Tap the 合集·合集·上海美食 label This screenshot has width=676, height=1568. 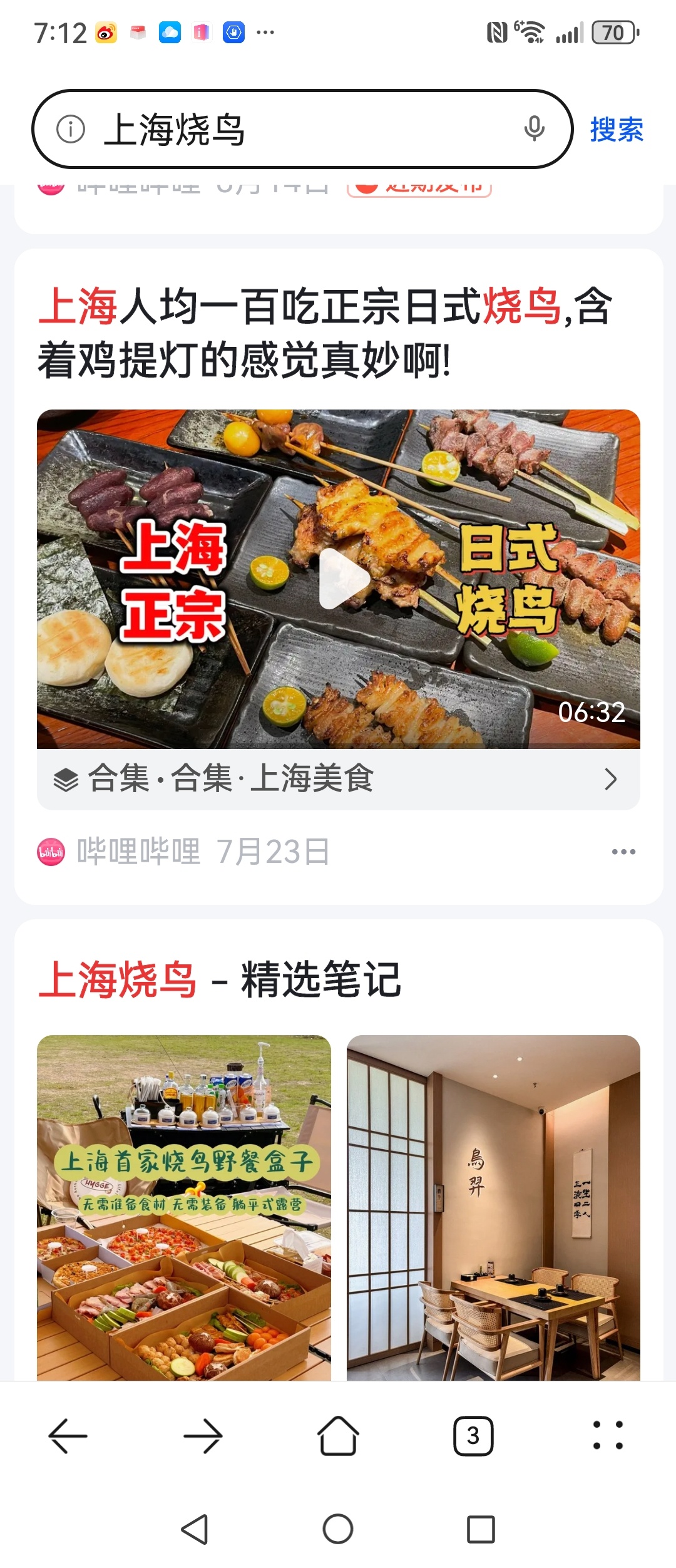232,778
